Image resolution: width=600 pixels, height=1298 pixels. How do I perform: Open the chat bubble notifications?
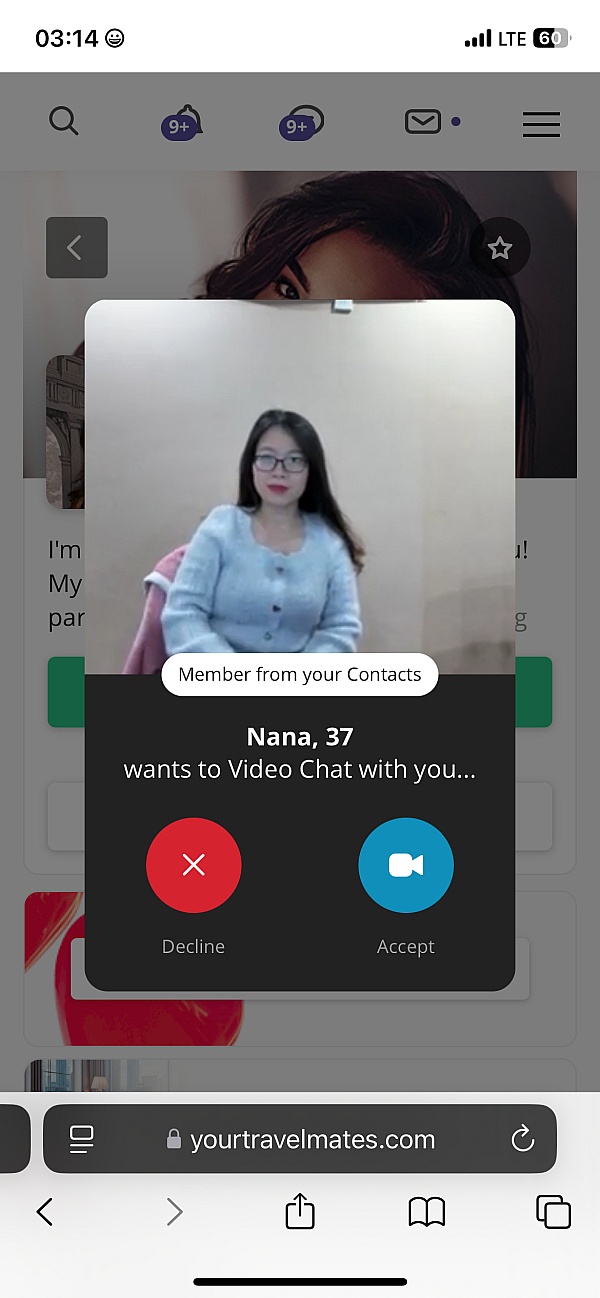(x=300, y=124)
